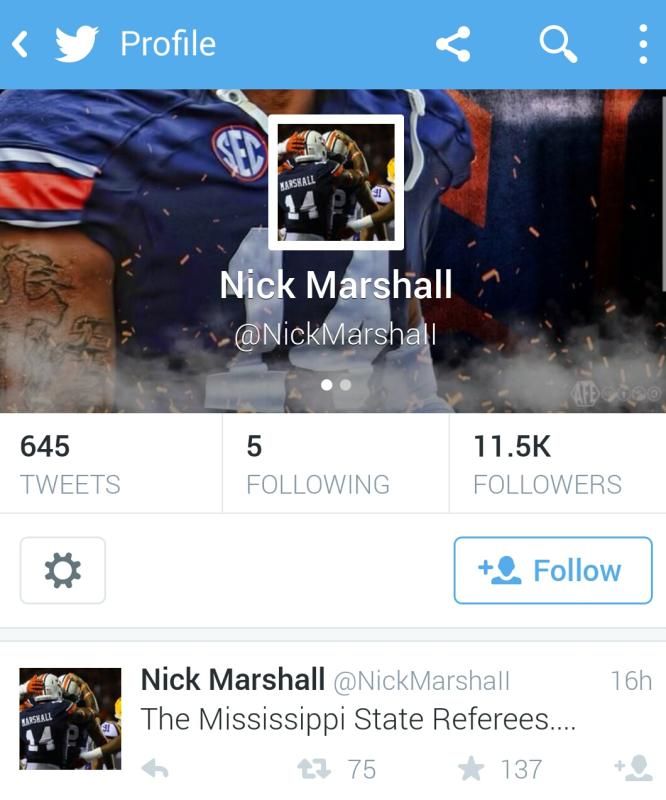
Task: Share Nick Marshall's profile
Action: click(x=453, y=44)
